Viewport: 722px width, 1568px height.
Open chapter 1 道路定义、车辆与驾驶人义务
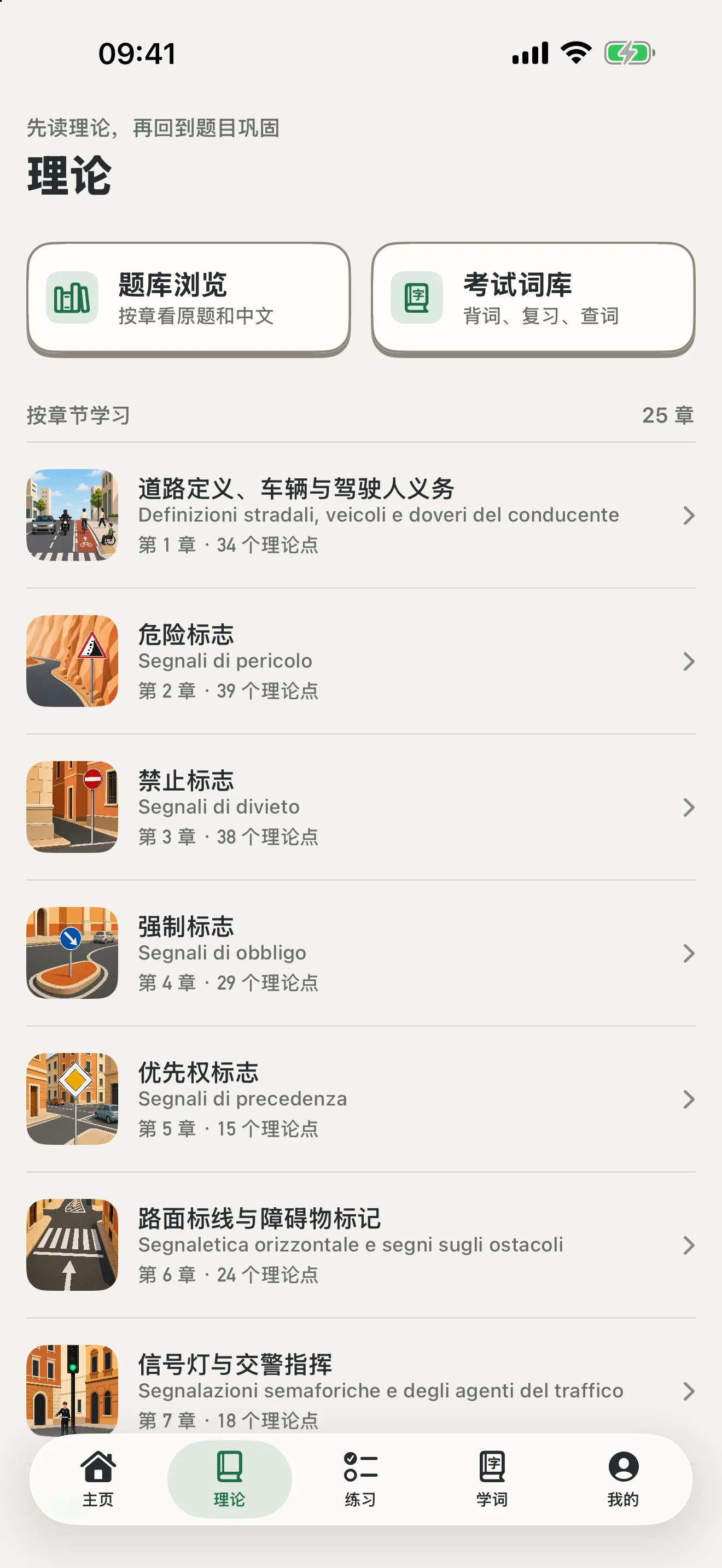(x=361, y=515)
